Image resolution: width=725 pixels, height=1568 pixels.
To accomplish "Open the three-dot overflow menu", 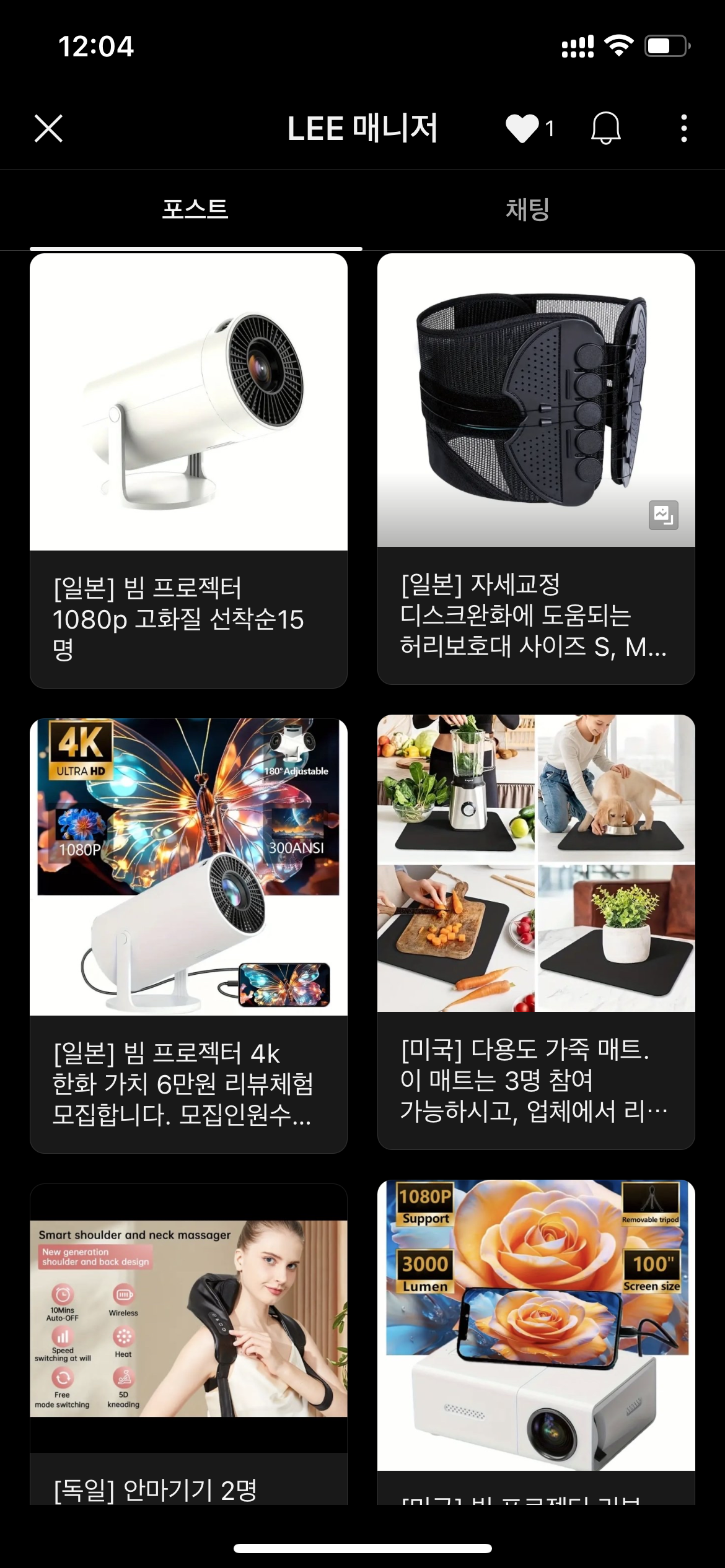I will [683, 129].
